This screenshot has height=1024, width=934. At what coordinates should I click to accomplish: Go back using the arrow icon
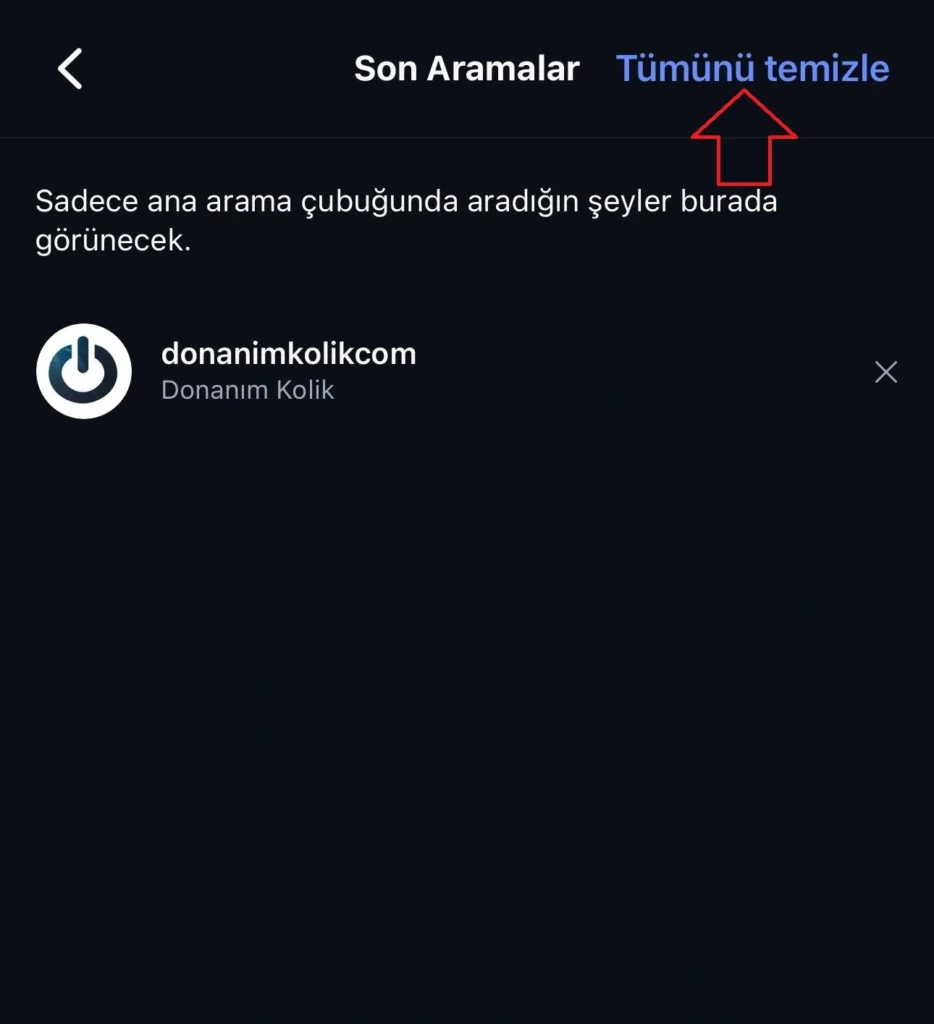click(x=70, y=69)
